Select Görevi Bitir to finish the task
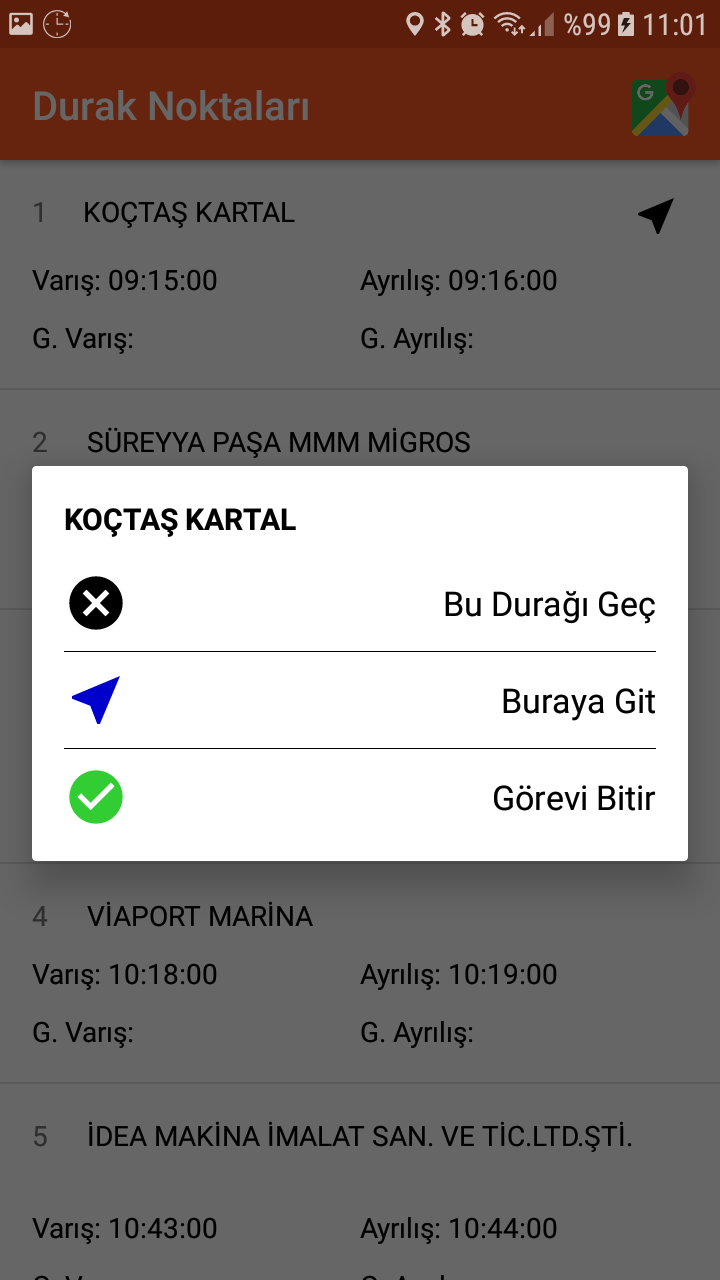This screenshot has height=1280, width=720. (360, 798)
